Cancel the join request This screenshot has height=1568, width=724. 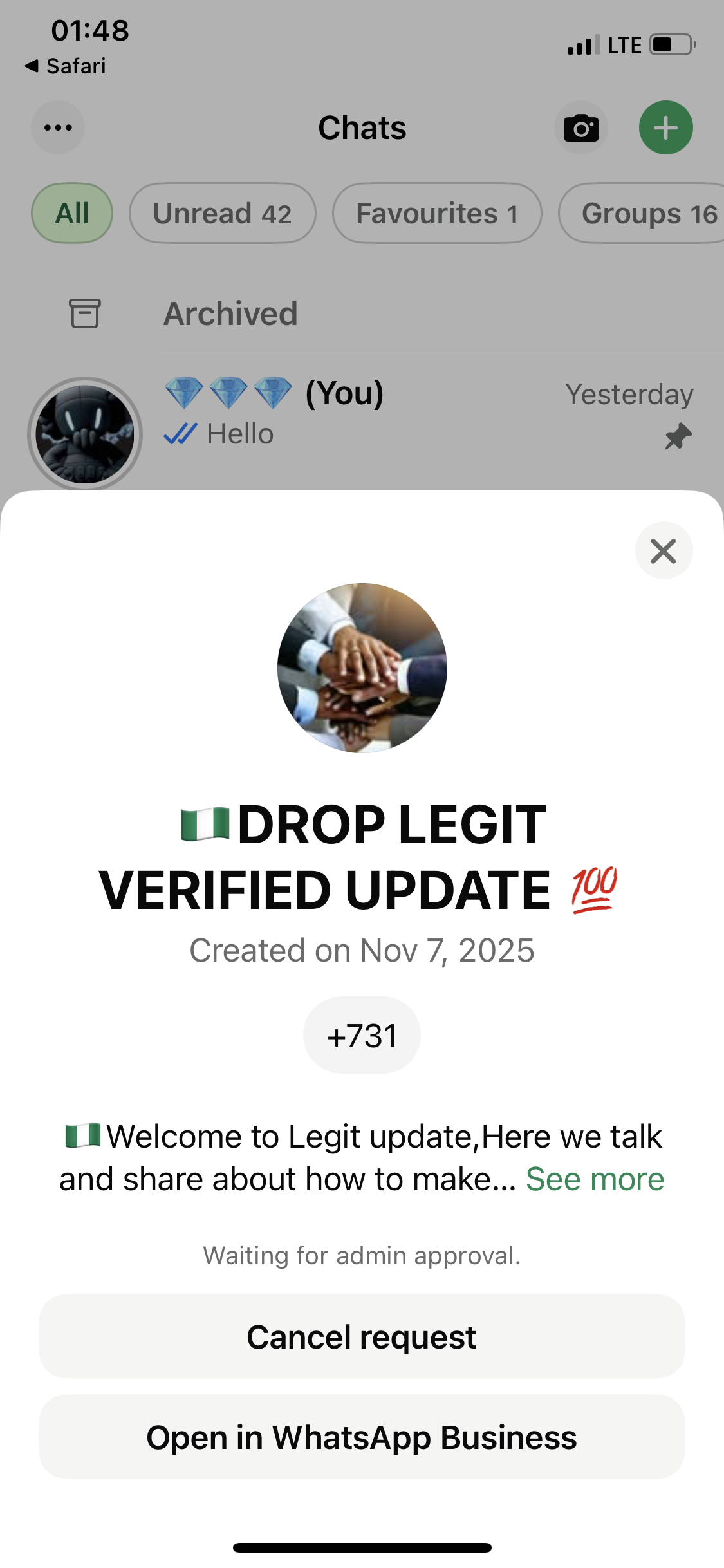tap(362, 1337)
